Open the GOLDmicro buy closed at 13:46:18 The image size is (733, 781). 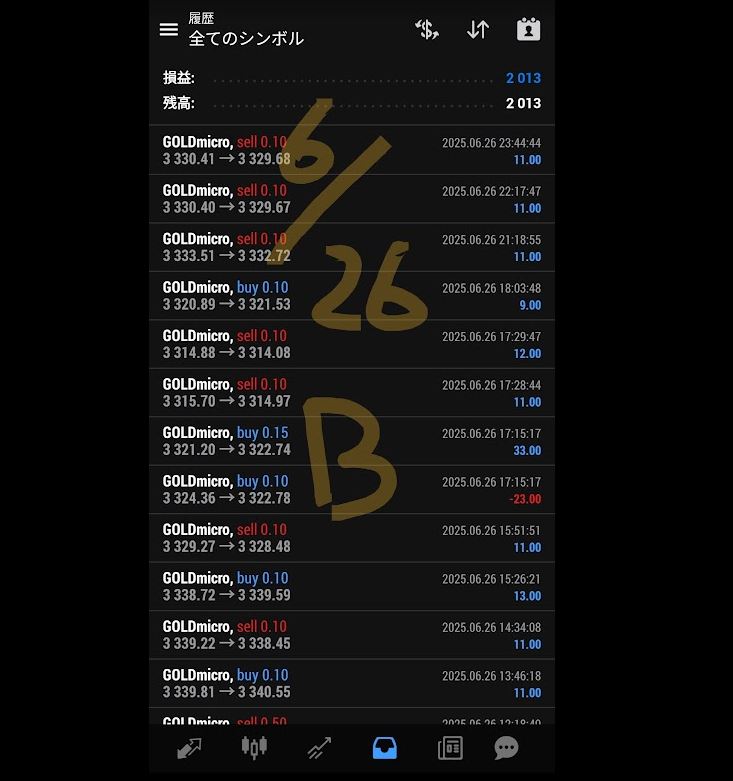click(x=351, y=683)
